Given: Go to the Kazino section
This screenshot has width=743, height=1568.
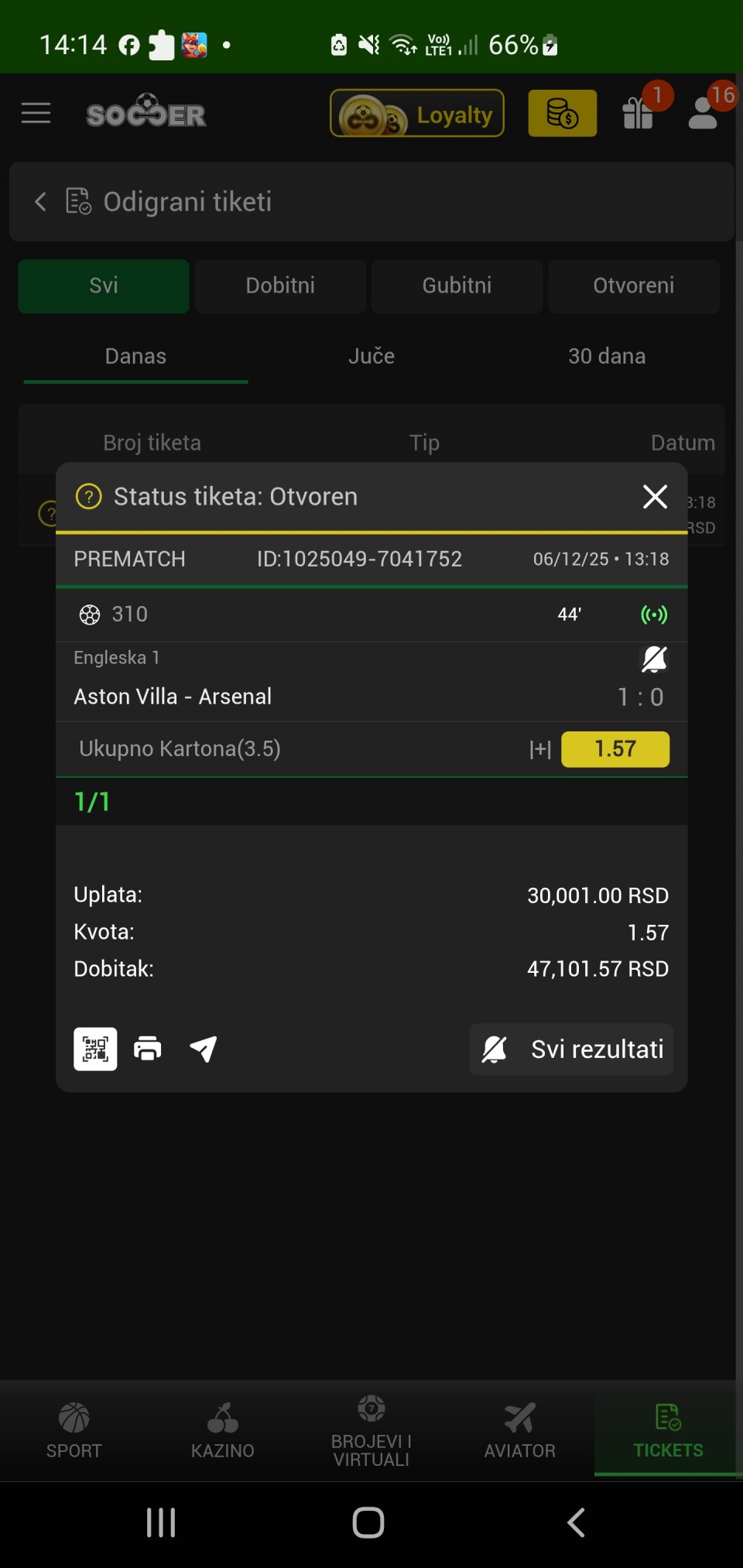Looking at the screenshot, I should (x=223, y=1430).
